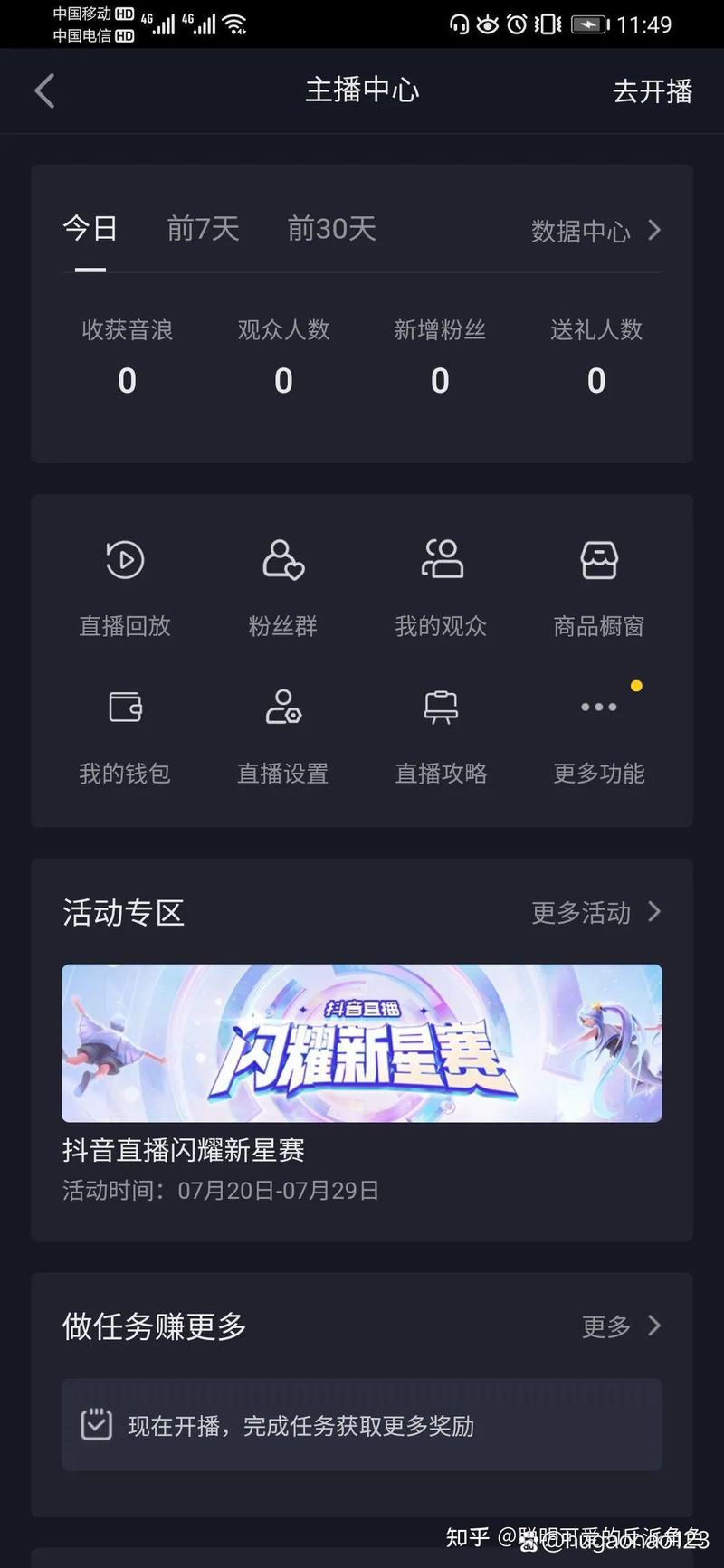Select the 今日 tab
The height and width of the screenshot is (1568, 724).
(89, 229)
